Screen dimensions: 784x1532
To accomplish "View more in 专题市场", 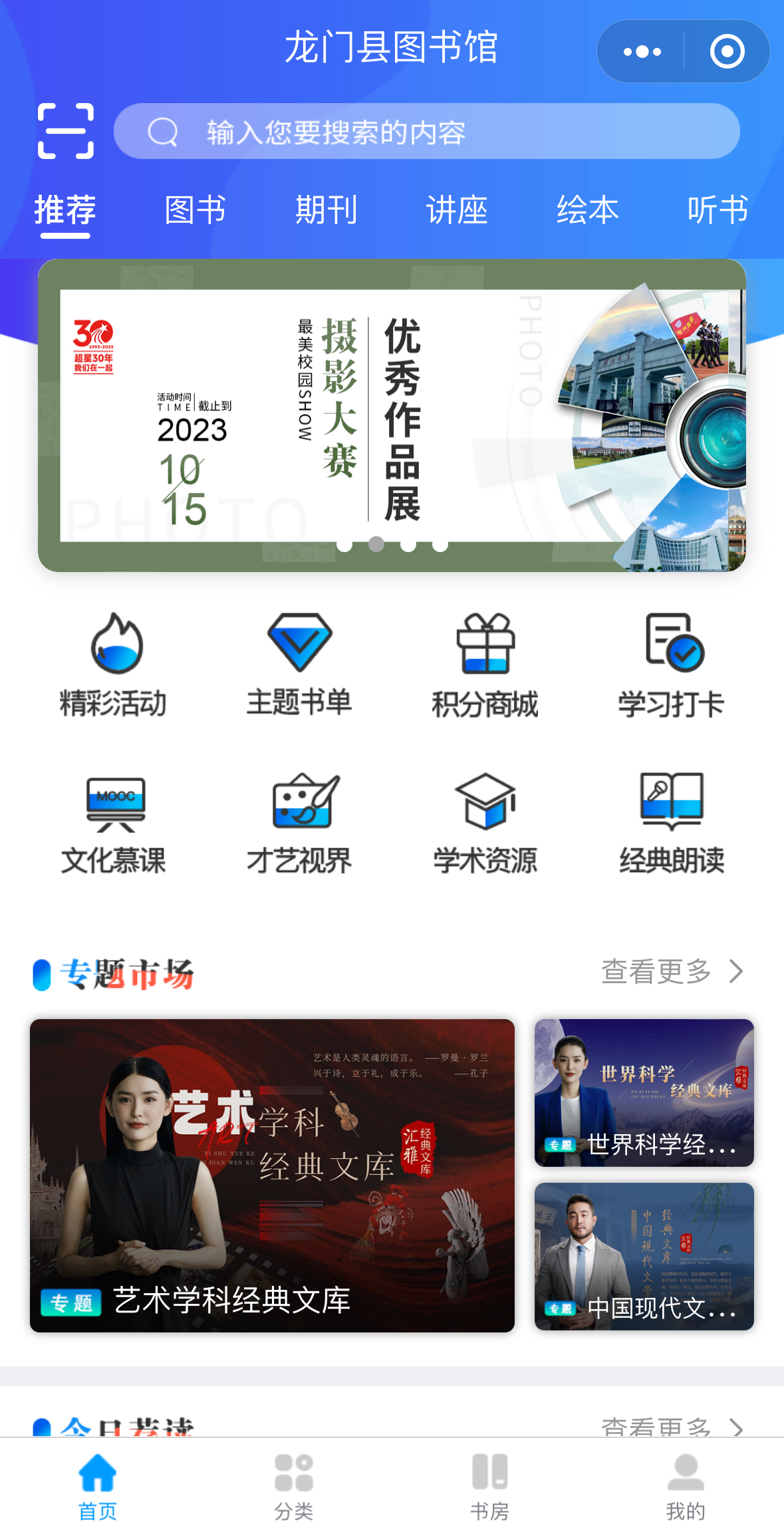I will click(x=671, y=972).
